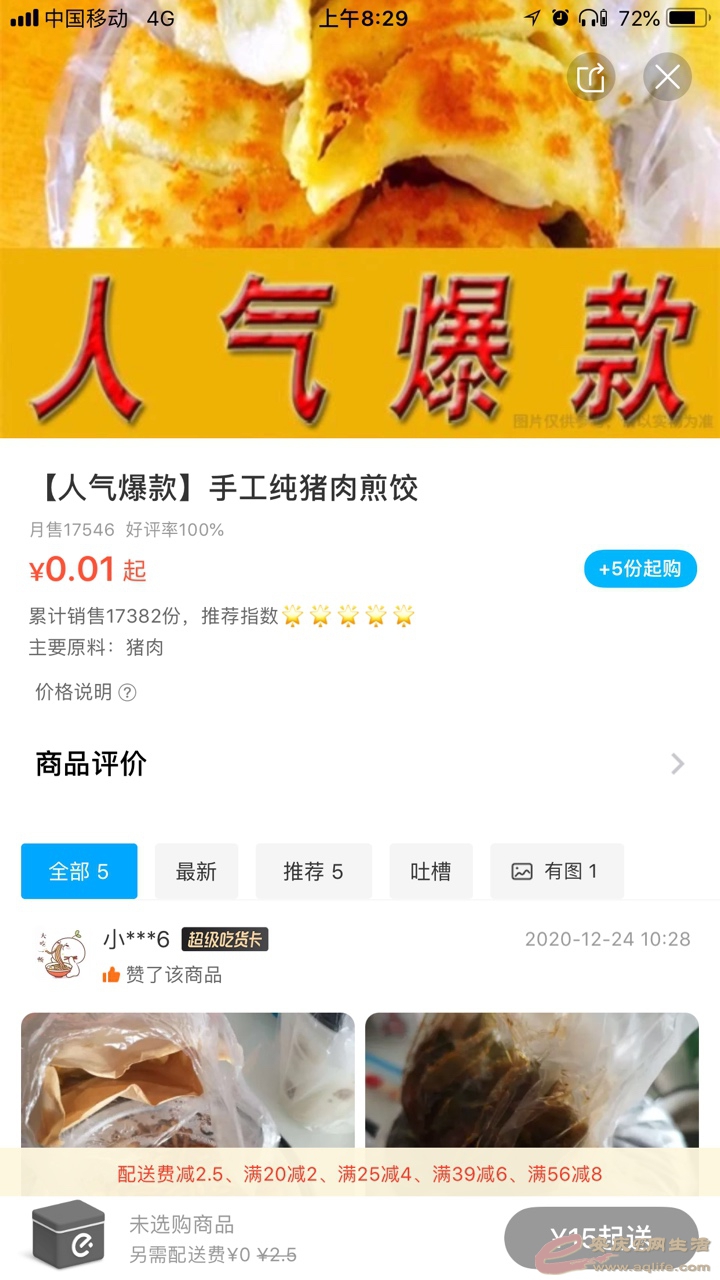Open the shopping cart box icon
This screenshot has height=1280, width=720.
pyautogui.click(x=68, y=1236)
